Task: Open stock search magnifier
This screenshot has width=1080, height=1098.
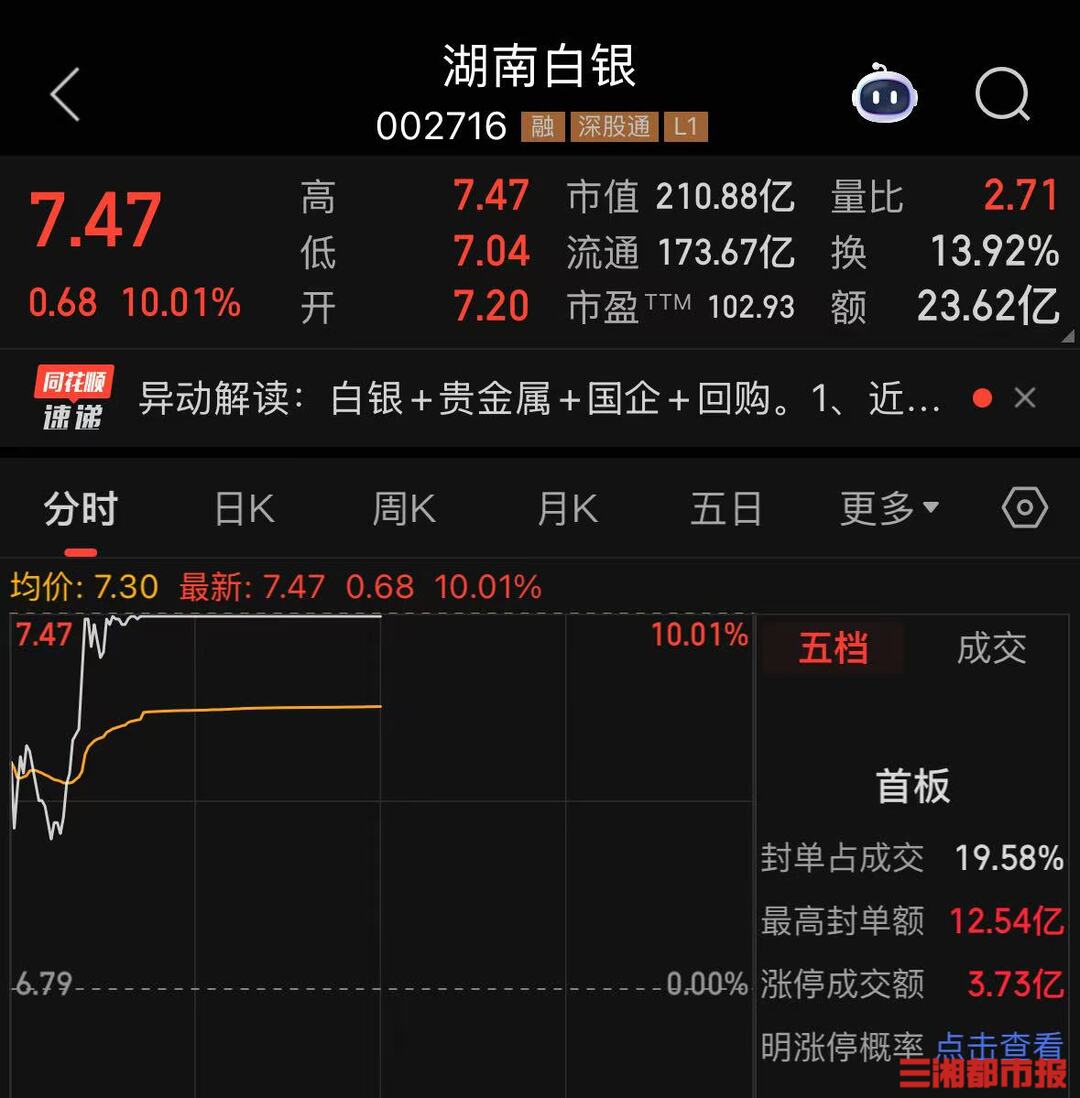Action: click(1002, 96)
